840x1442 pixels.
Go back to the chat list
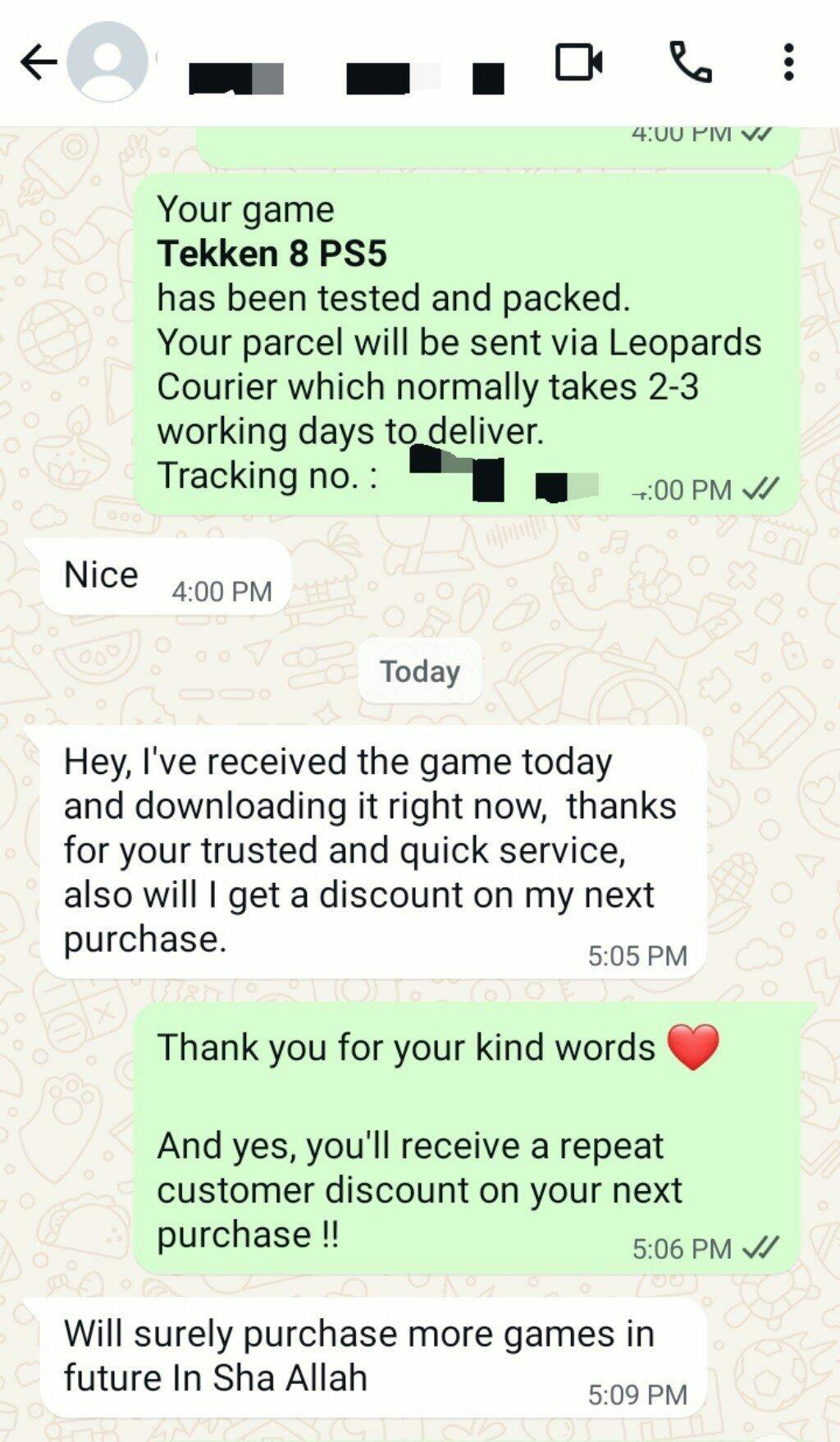(38, 62)
